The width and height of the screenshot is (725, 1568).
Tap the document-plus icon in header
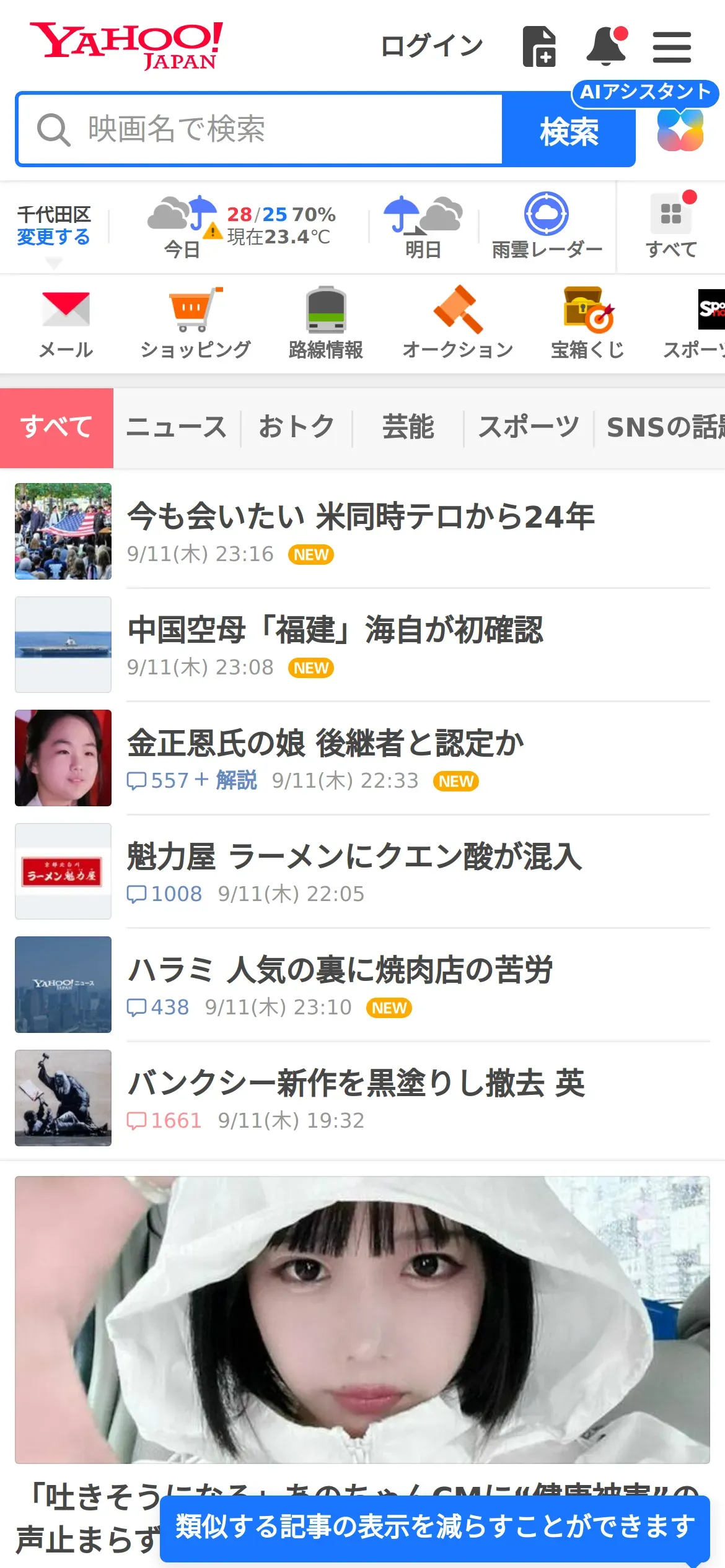pos(539,46)
